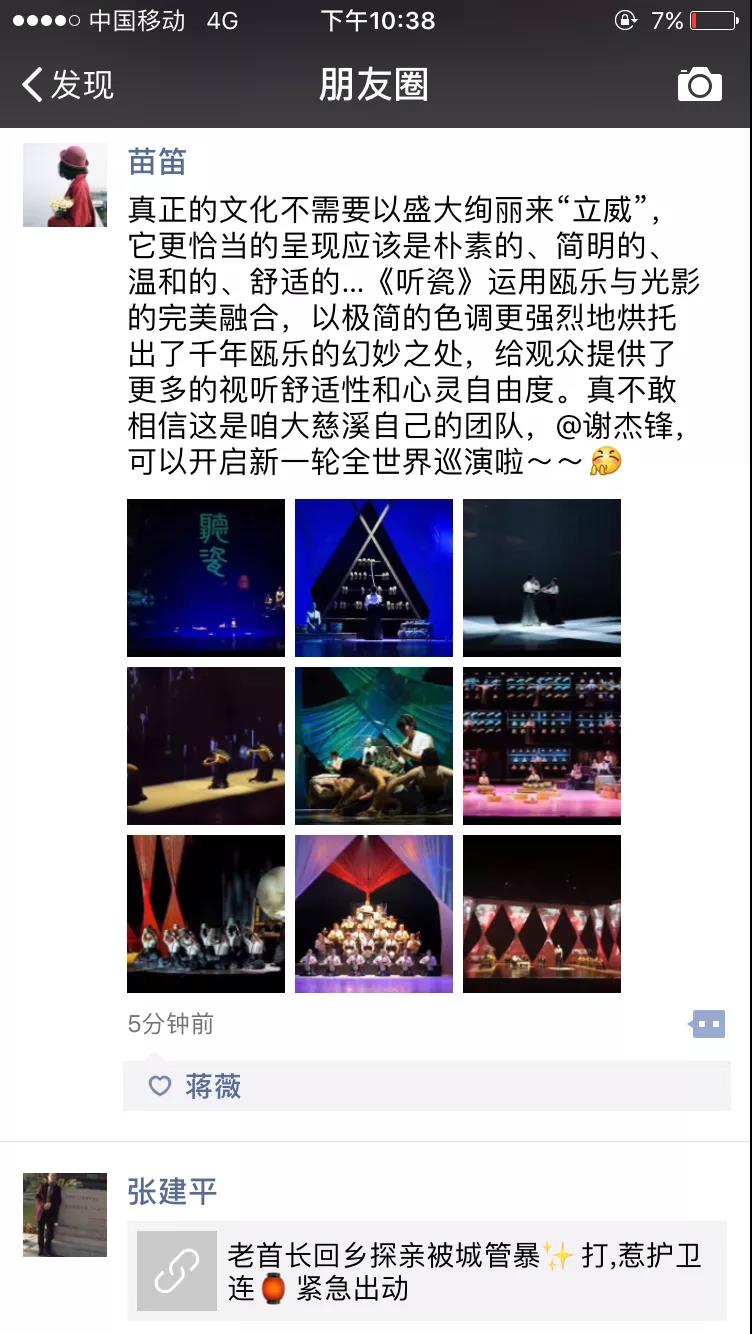752x1334 pixels.
Task: Open the camera to post a moment
Action: click(x=700, y=85)
